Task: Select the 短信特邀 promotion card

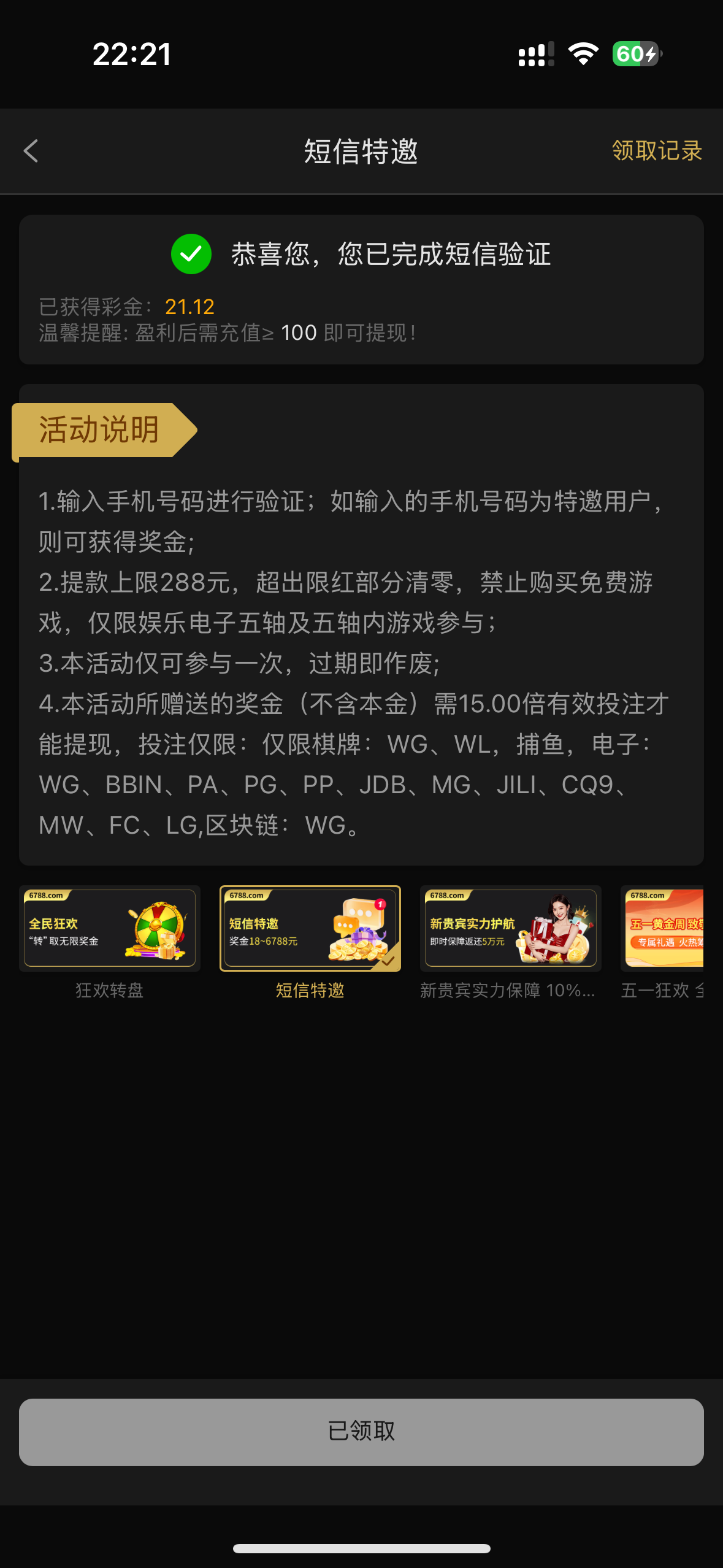Action: coord(310,928)
